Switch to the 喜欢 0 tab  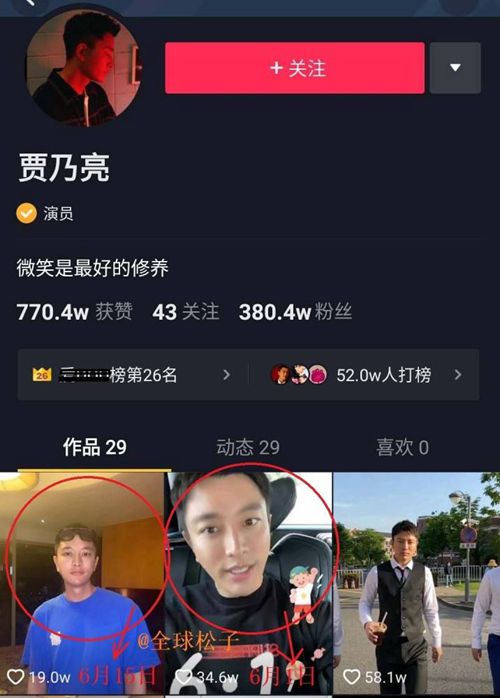pos(402,447)
